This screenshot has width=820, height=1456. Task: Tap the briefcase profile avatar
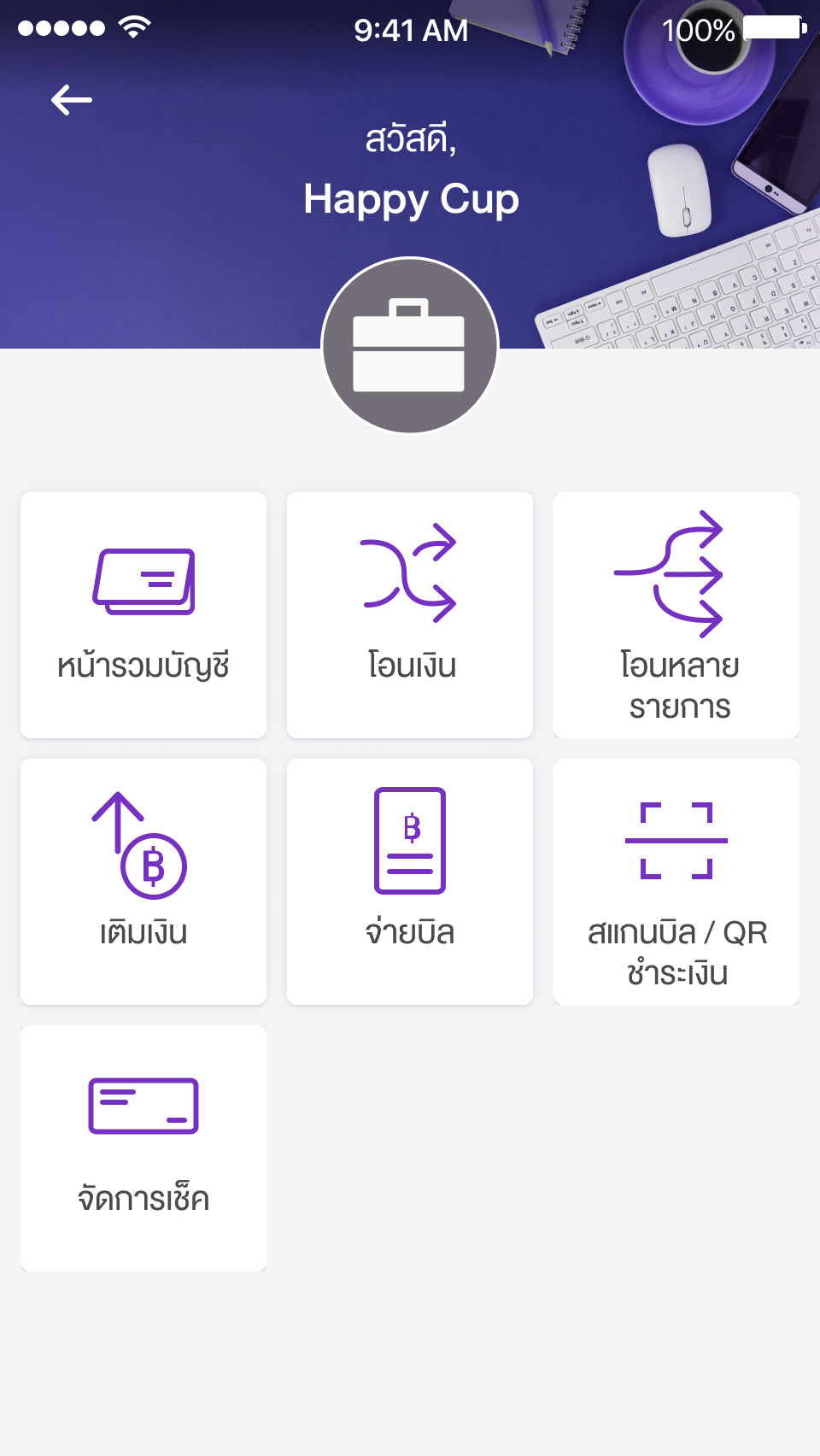[x=410, y=346]
